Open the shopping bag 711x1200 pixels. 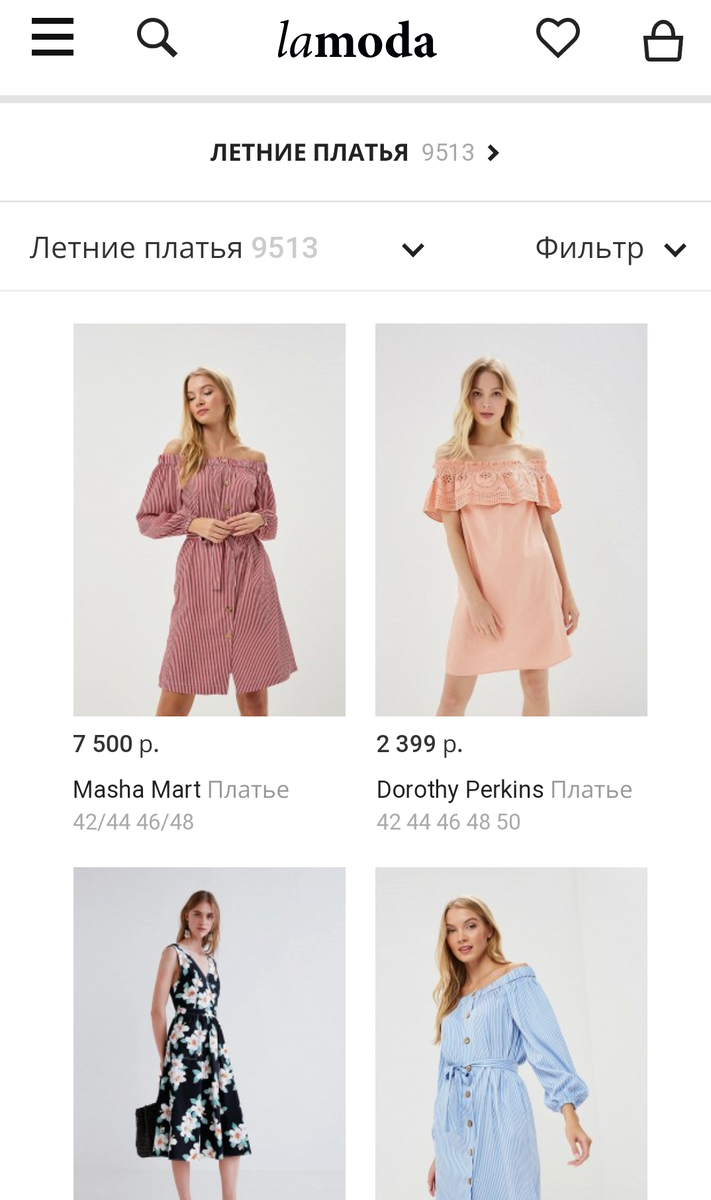662,42
